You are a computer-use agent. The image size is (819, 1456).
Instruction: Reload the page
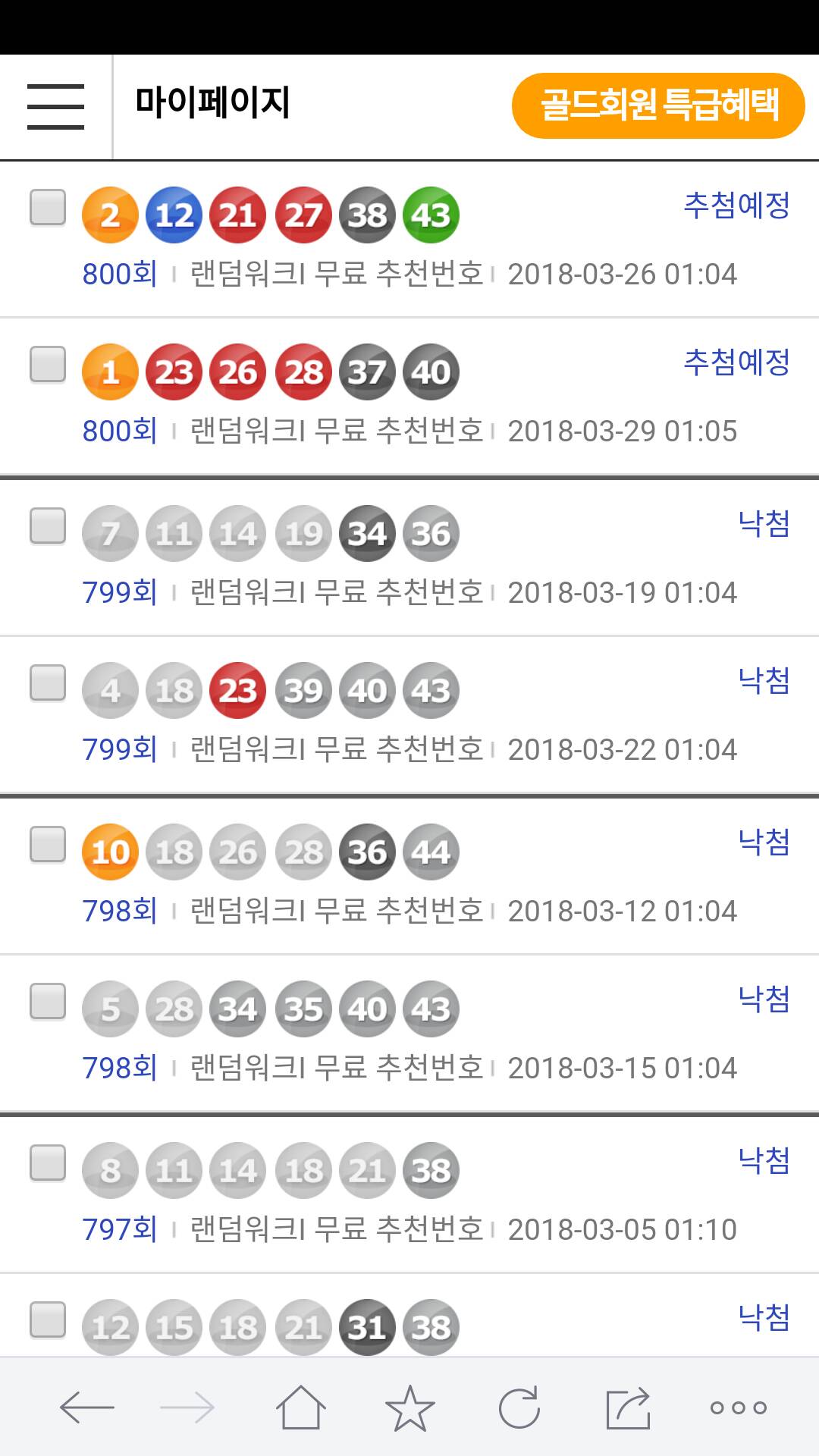pyautogui.click(x=519, y=1407)
